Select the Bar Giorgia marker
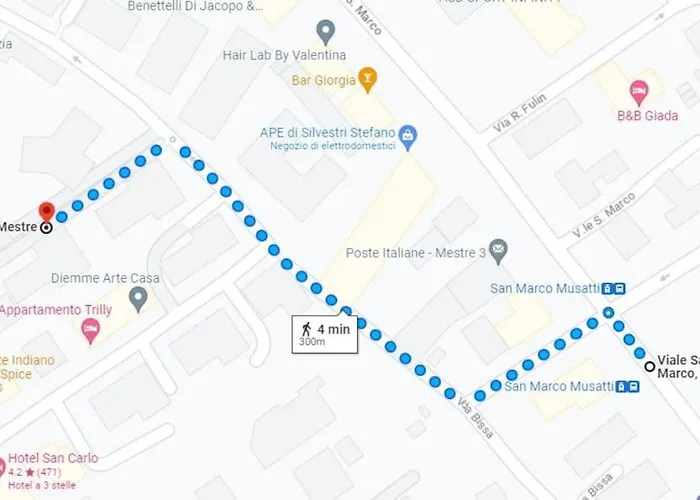Viewport: 700px width, 500px height. (368, 77)
